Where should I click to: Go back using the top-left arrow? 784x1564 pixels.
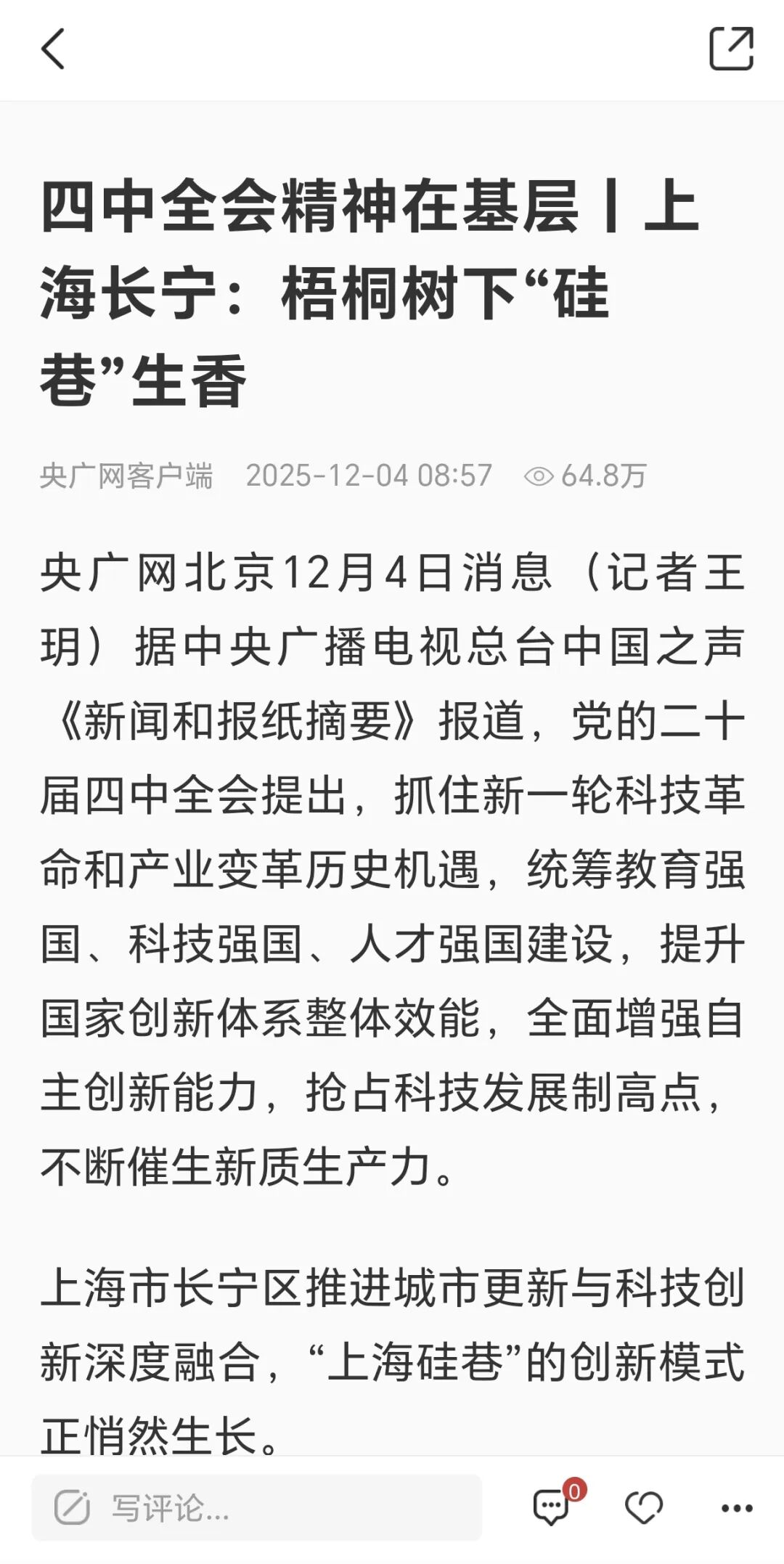point(53,49)
